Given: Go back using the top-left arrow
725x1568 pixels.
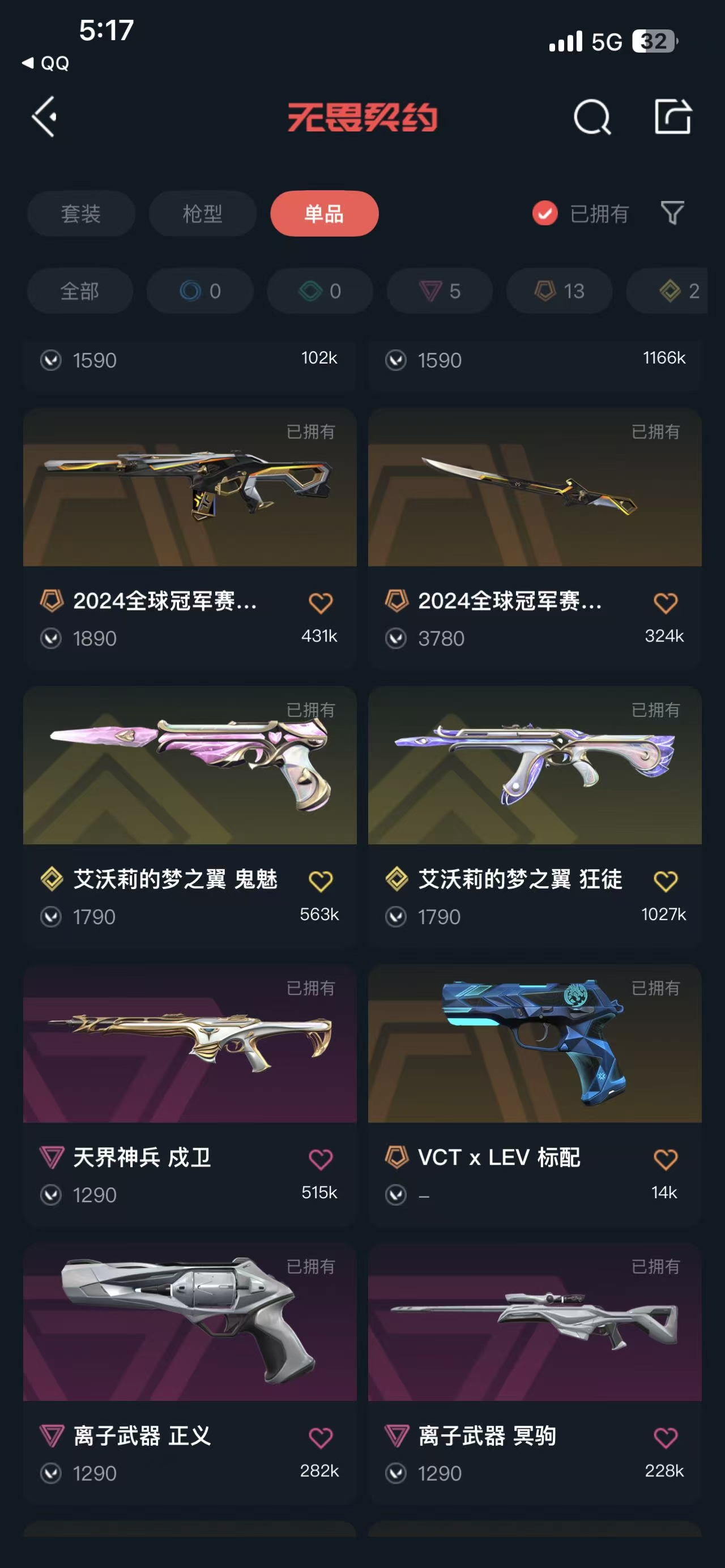Looking at the screenshot, I should point(44,116).
